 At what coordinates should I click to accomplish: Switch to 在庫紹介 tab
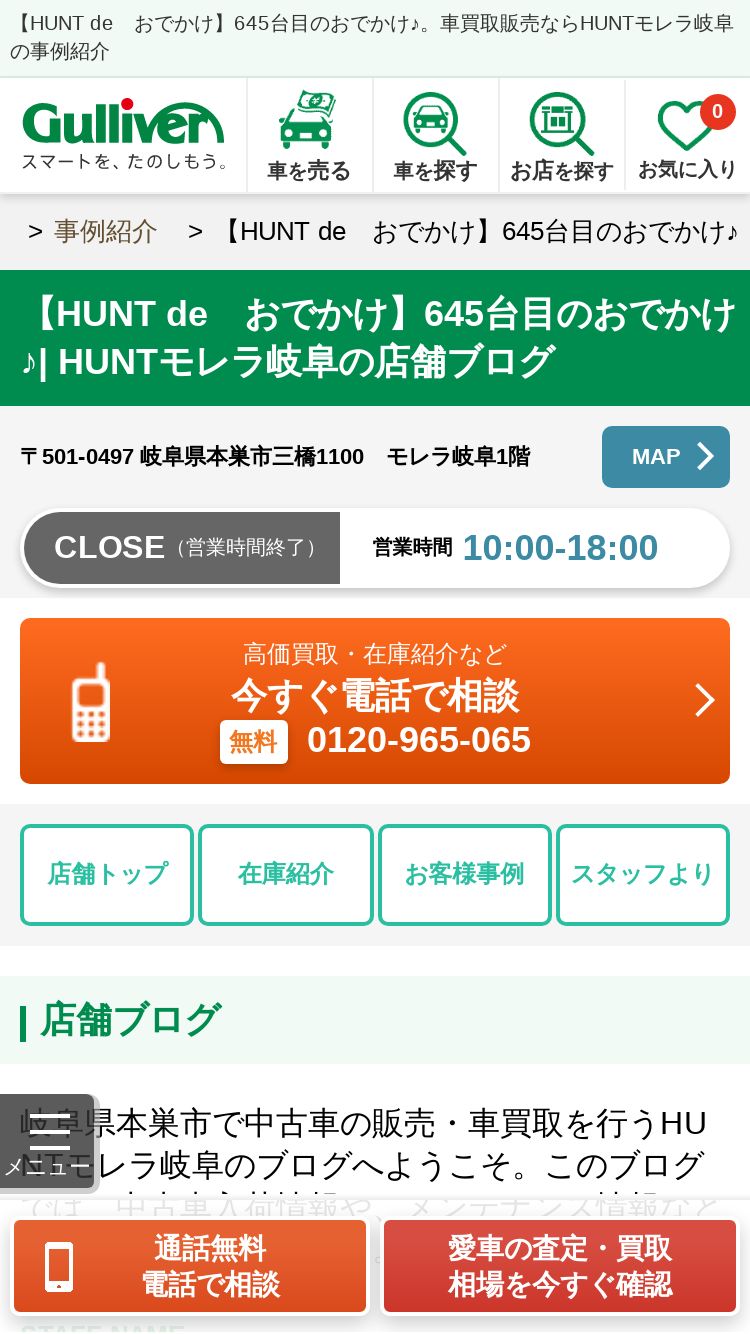286,875
